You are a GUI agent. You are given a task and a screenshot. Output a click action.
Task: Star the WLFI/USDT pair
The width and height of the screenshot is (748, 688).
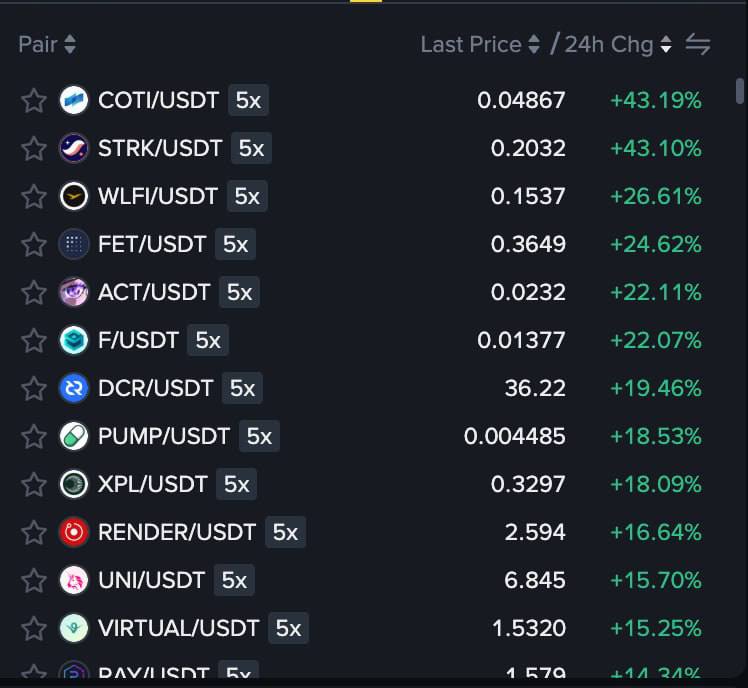[34, 196]
